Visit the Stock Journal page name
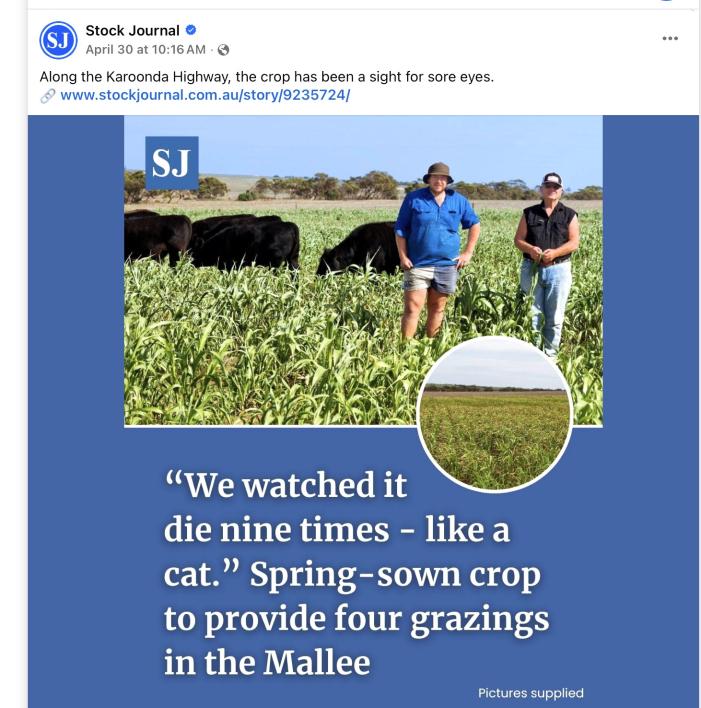This screenshot has height=708, width=701. click(x=132, y=31)
